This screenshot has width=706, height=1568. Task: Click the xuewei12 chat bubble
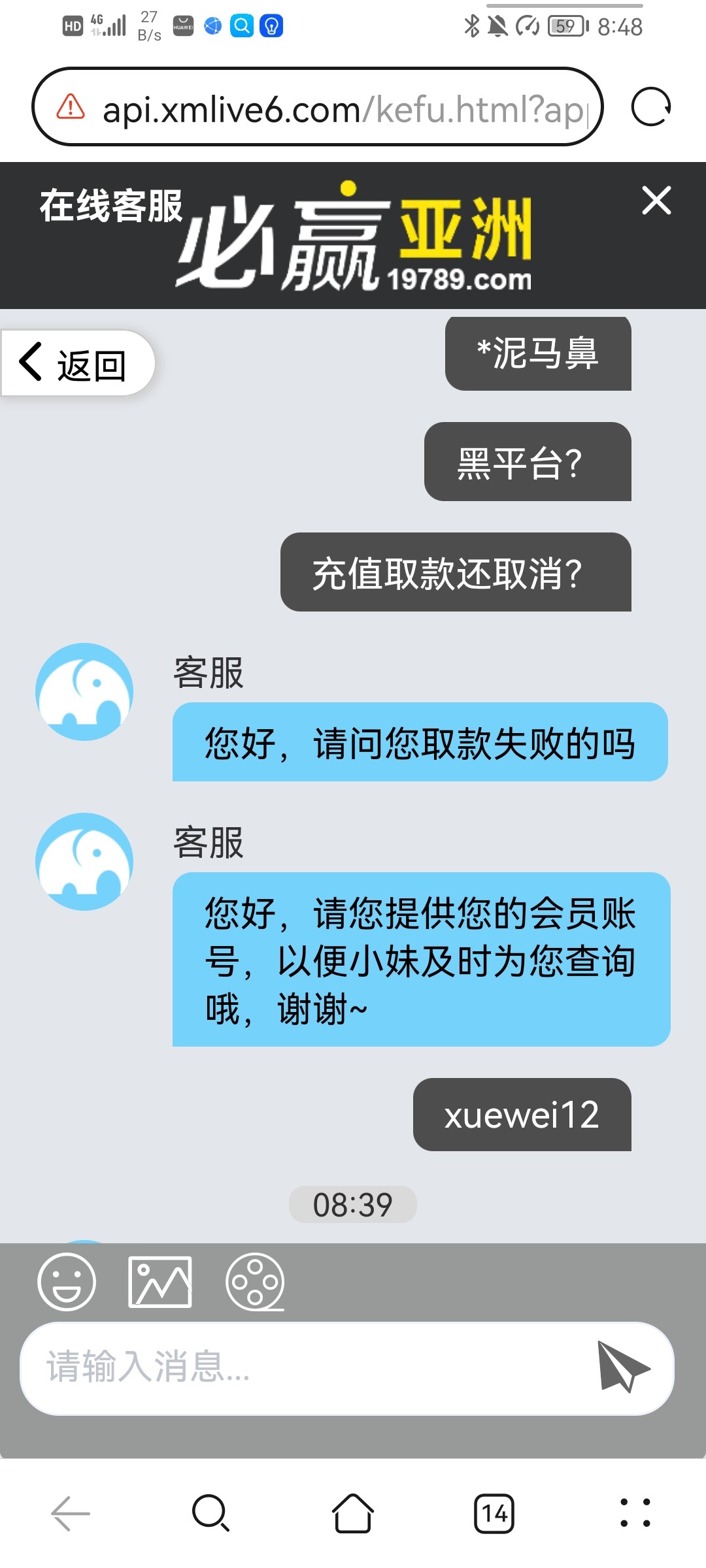[x=522, y=1115]
